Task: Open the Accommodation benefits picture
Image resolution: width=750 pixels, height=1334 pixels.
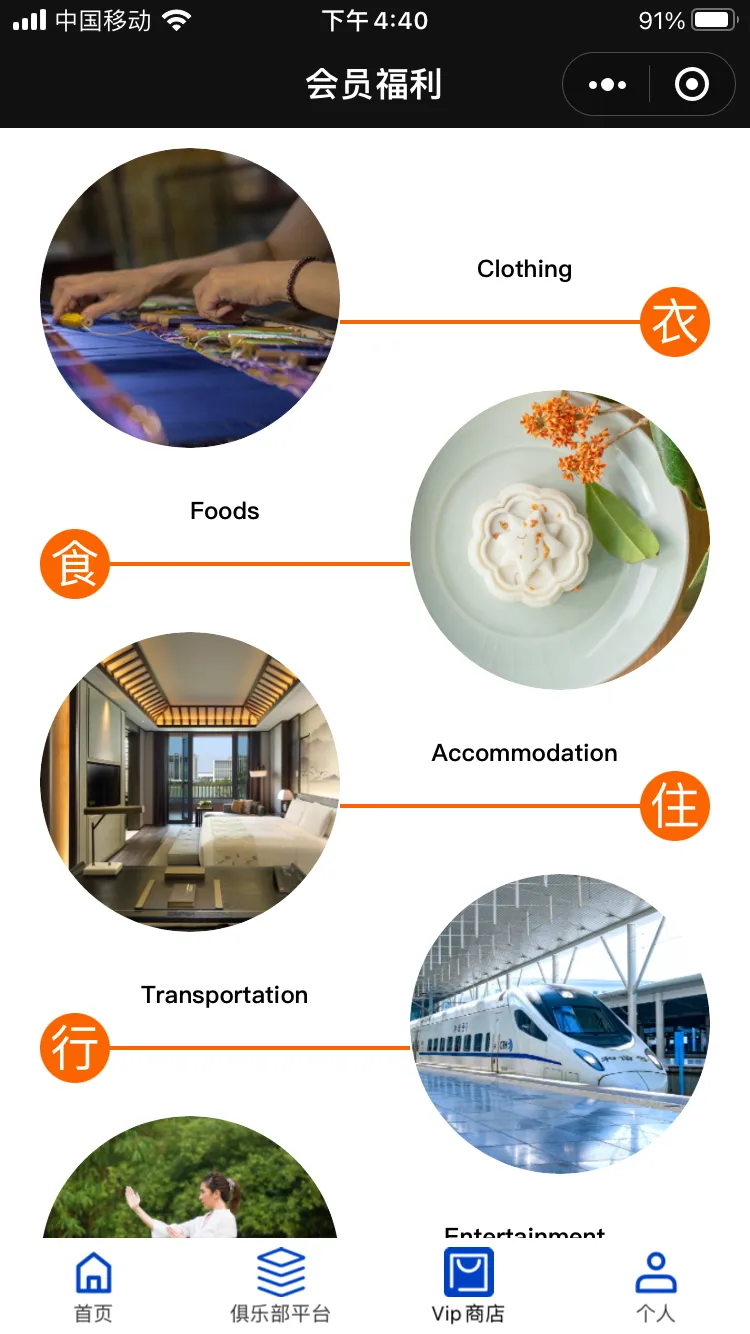Action: tap(190, 782)
